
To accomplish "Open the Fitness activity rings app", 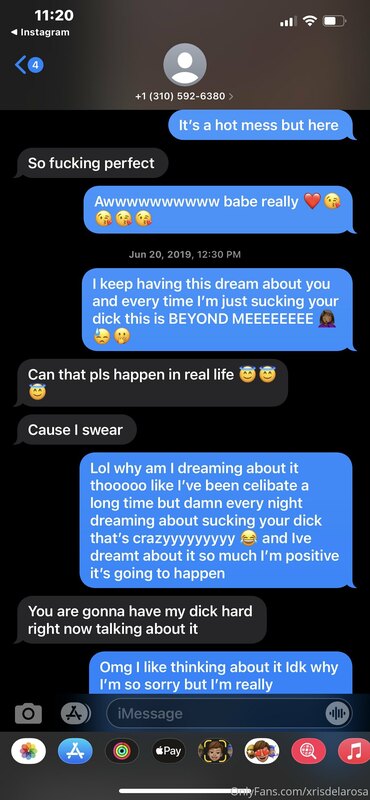I will tap(121, 751).
